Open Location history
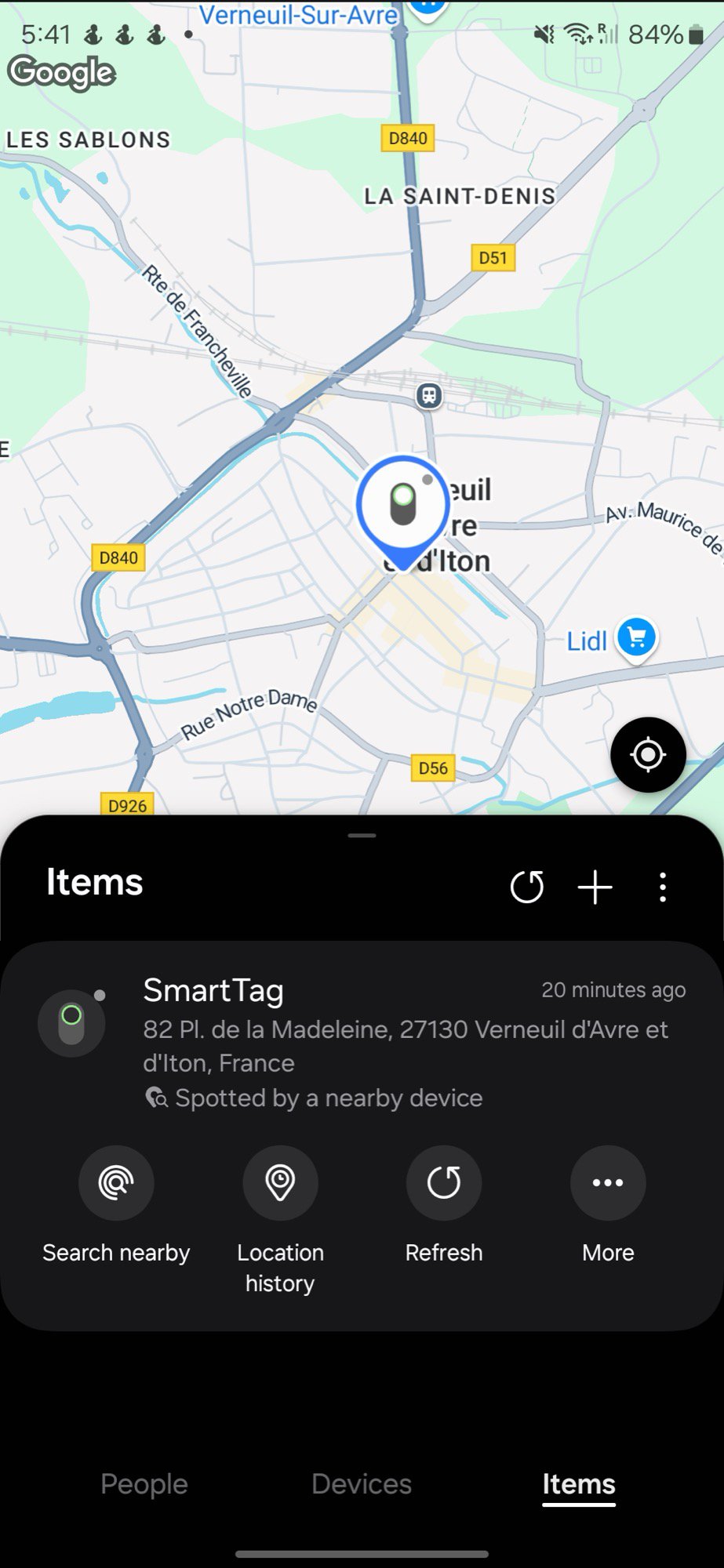The image size is (724, 1568). coord(280,1183)
